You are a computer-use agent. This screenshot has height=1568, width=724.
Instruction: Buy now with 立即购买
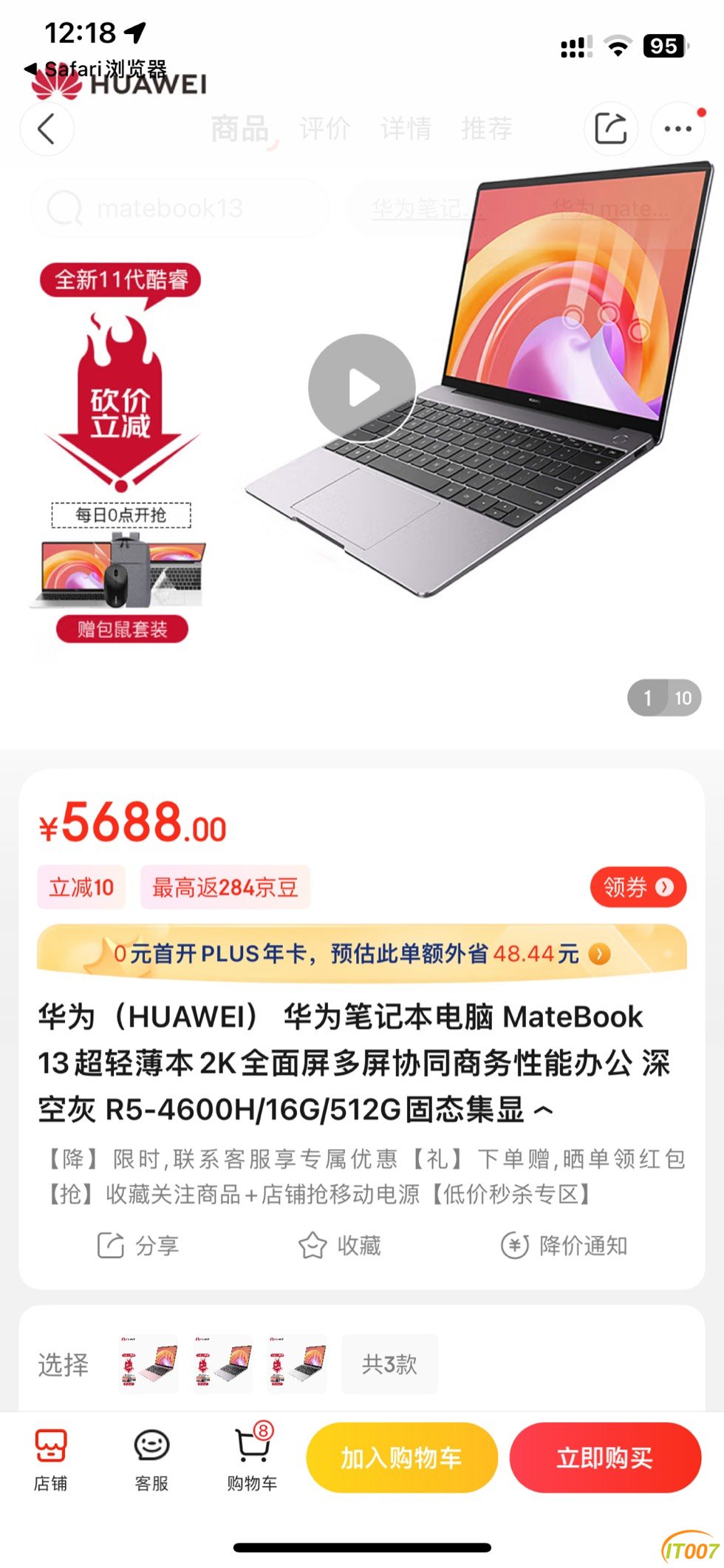click(x=604, y=1458)
